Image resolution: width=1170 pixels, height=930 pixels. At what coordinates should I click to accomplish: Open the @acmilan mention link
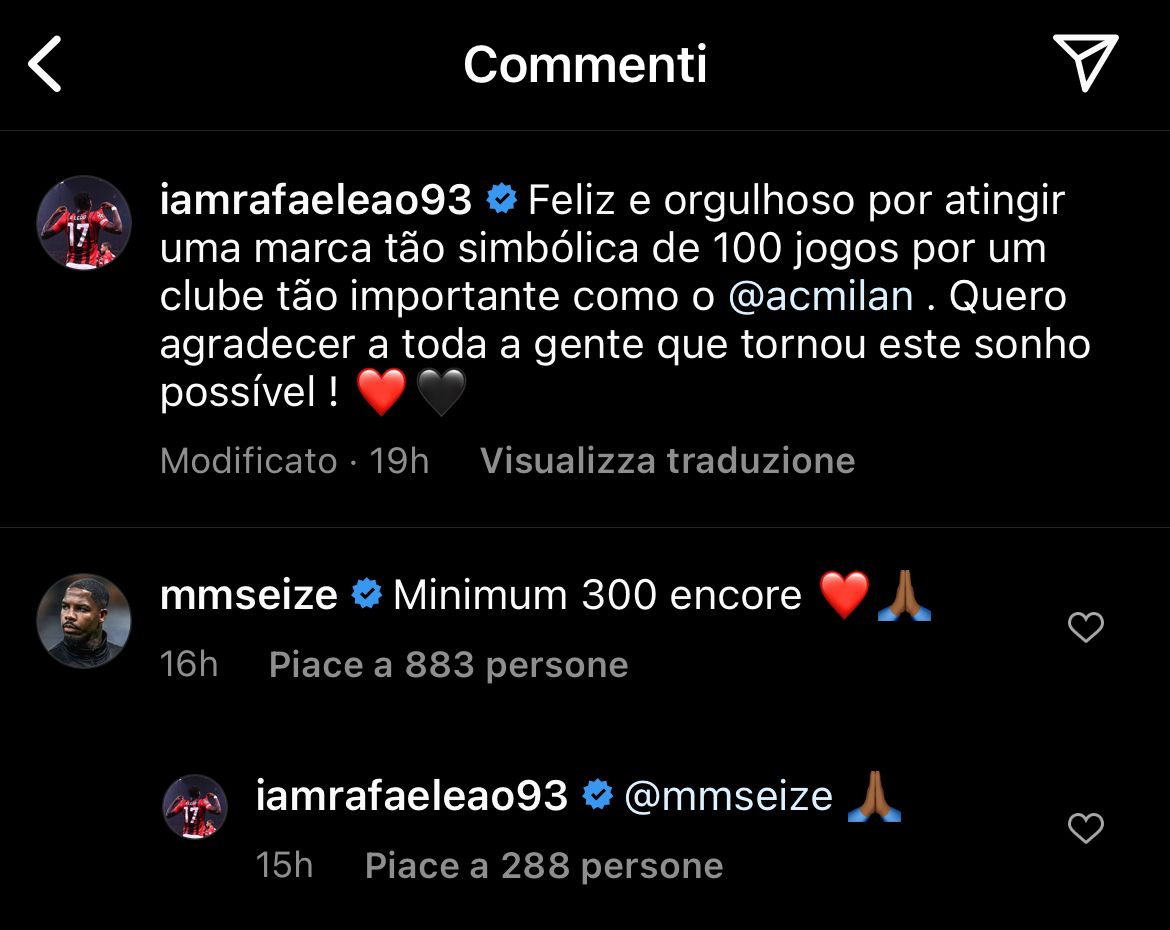pyautogui.click(x=821, y=297)
